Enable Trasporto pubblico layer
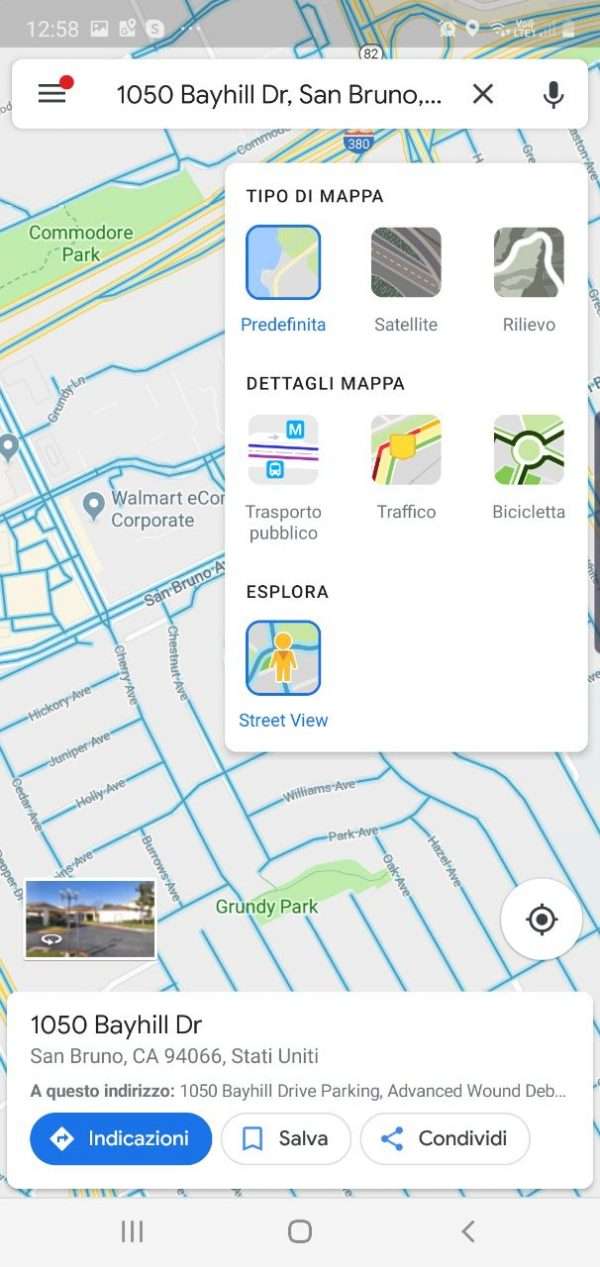600x1267 pixels. click(x=283, y=451)
